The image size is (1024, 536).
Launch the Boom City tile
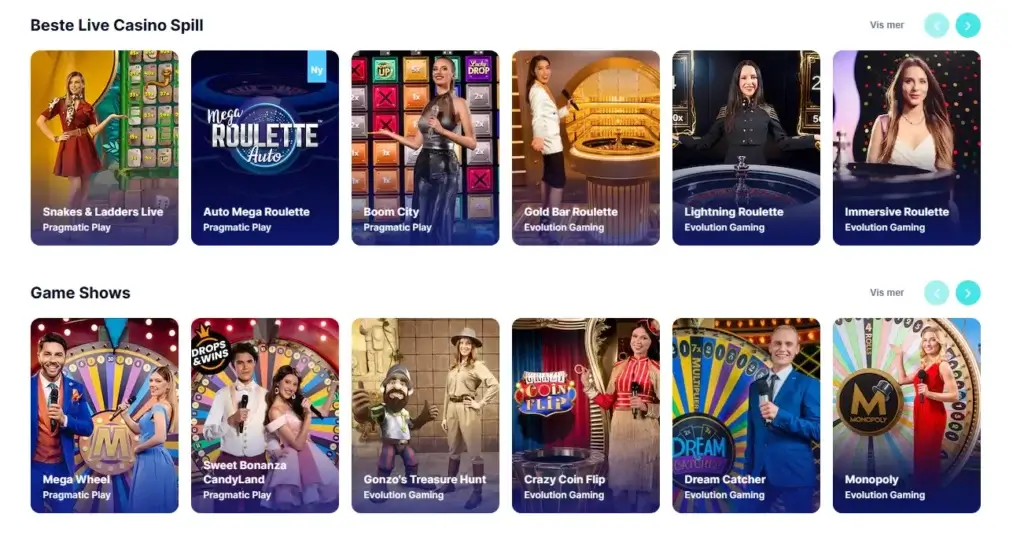[425, 147]
